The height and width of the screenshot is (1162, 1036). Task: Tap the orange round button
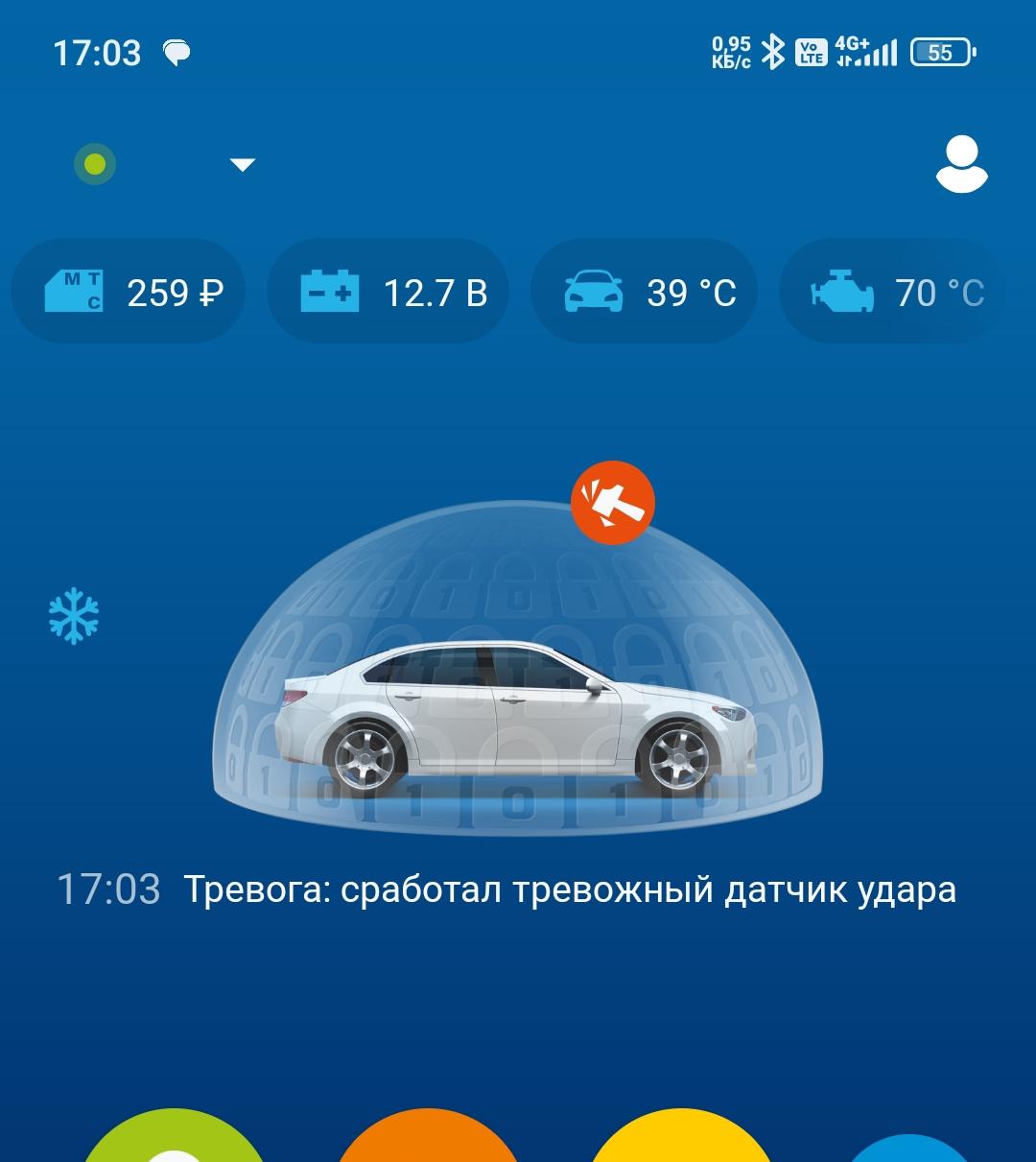428,1140
